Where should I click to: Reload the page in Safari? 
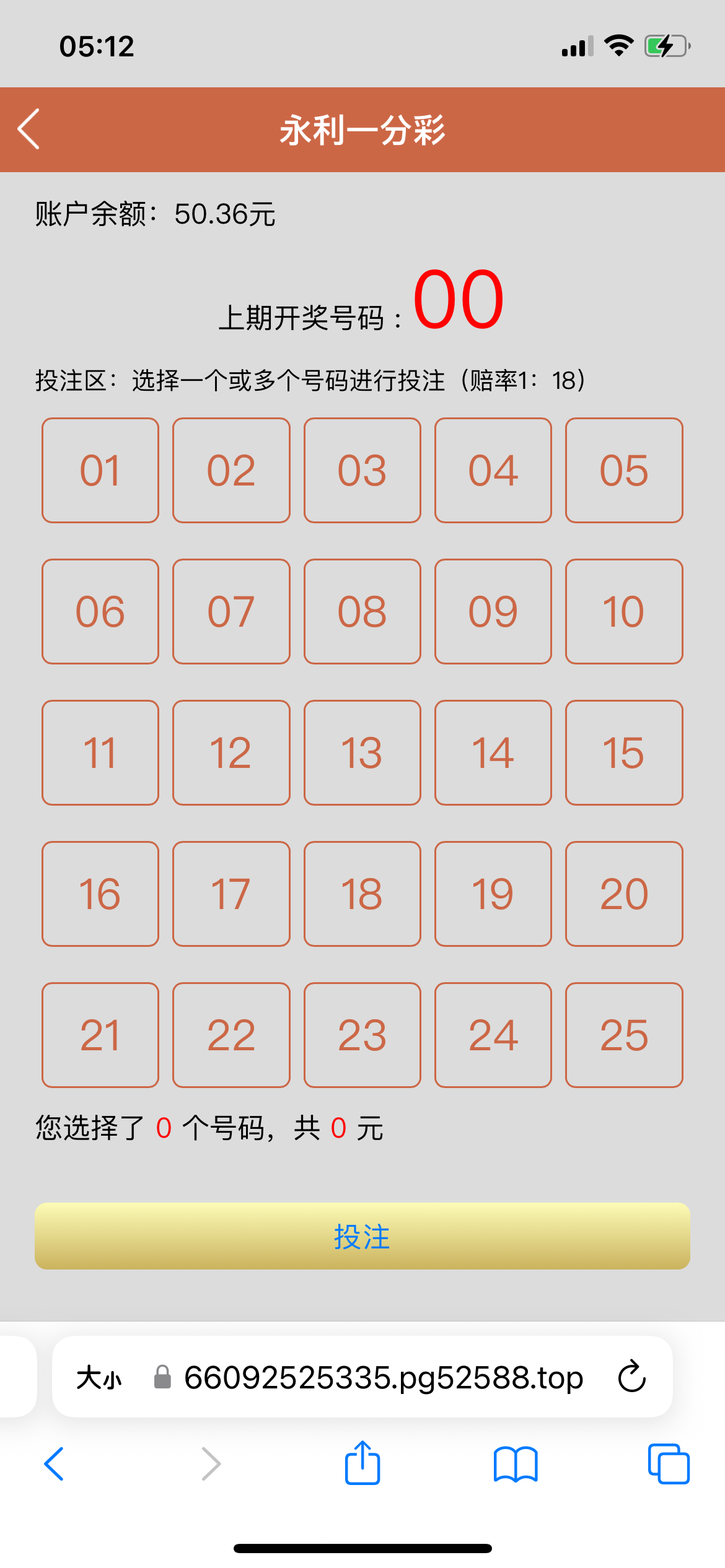632,1377
